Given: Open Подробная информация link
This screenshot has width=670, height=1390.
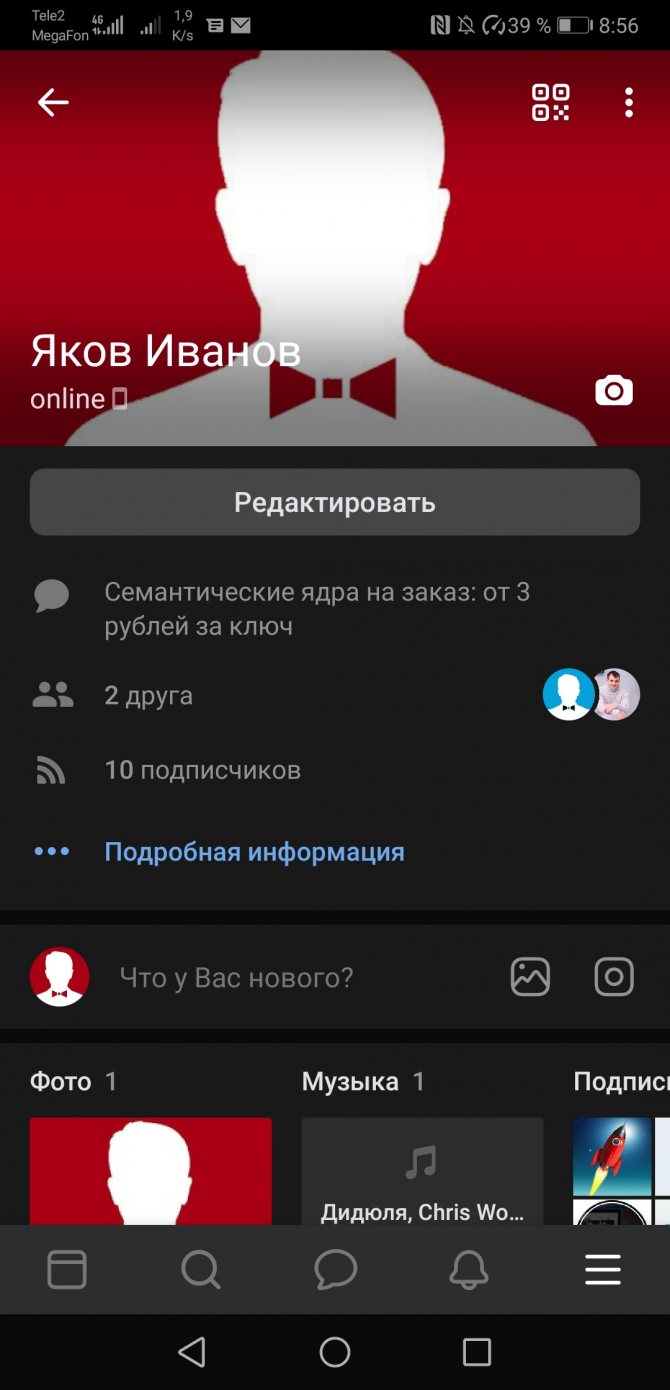Looking at the screenshot, I should [254, 852].
